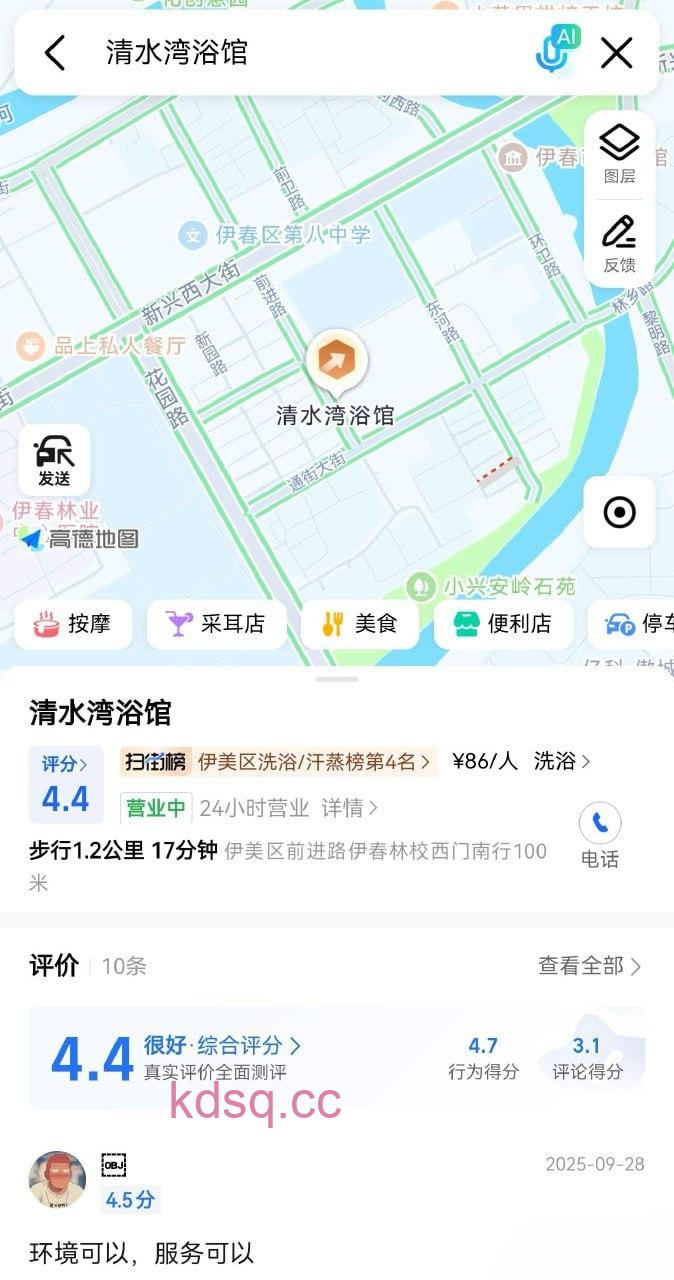674x1280 pixels.
Task: Open 伊美区洗浴/汗蒸榜第4名 ranking
Action: [x=278, y=762]
